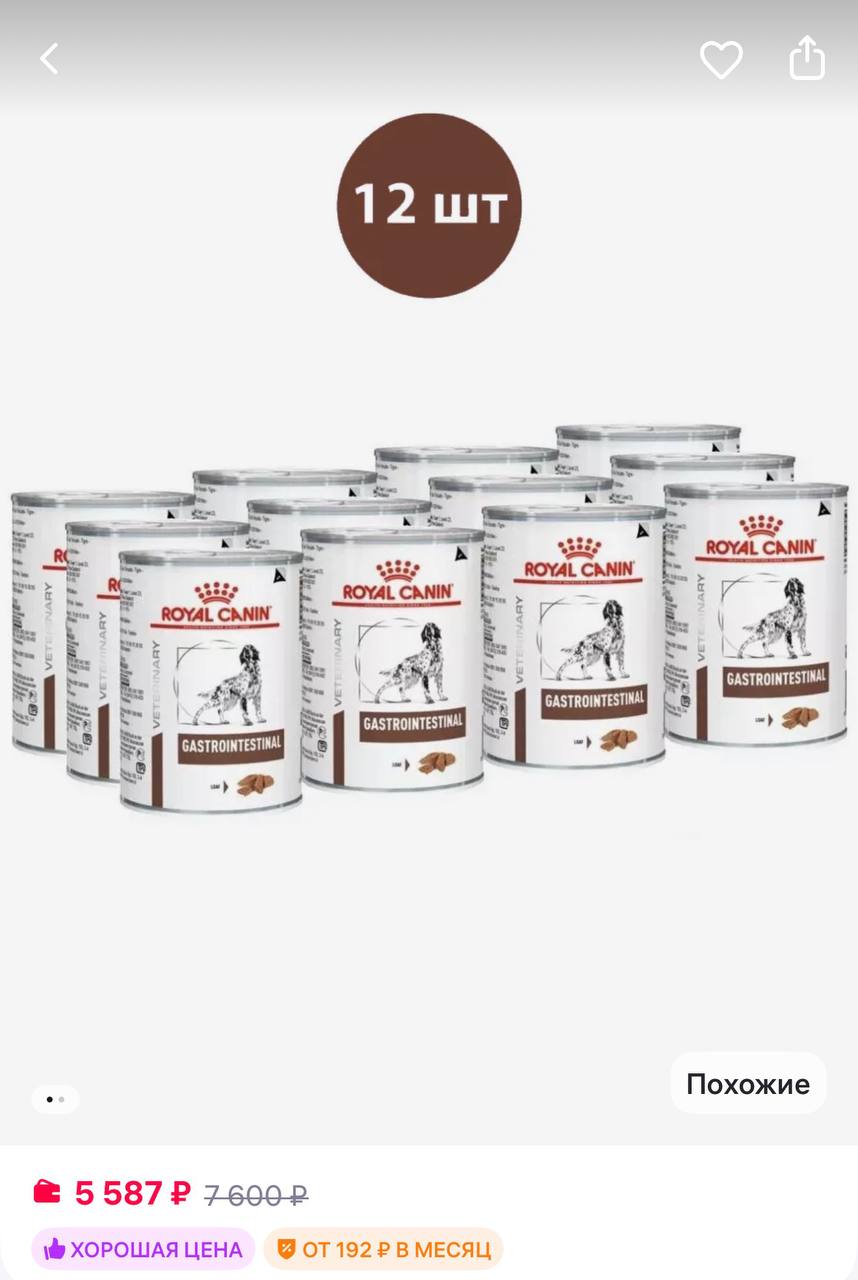Add this product to favorites

pos(720,60)
